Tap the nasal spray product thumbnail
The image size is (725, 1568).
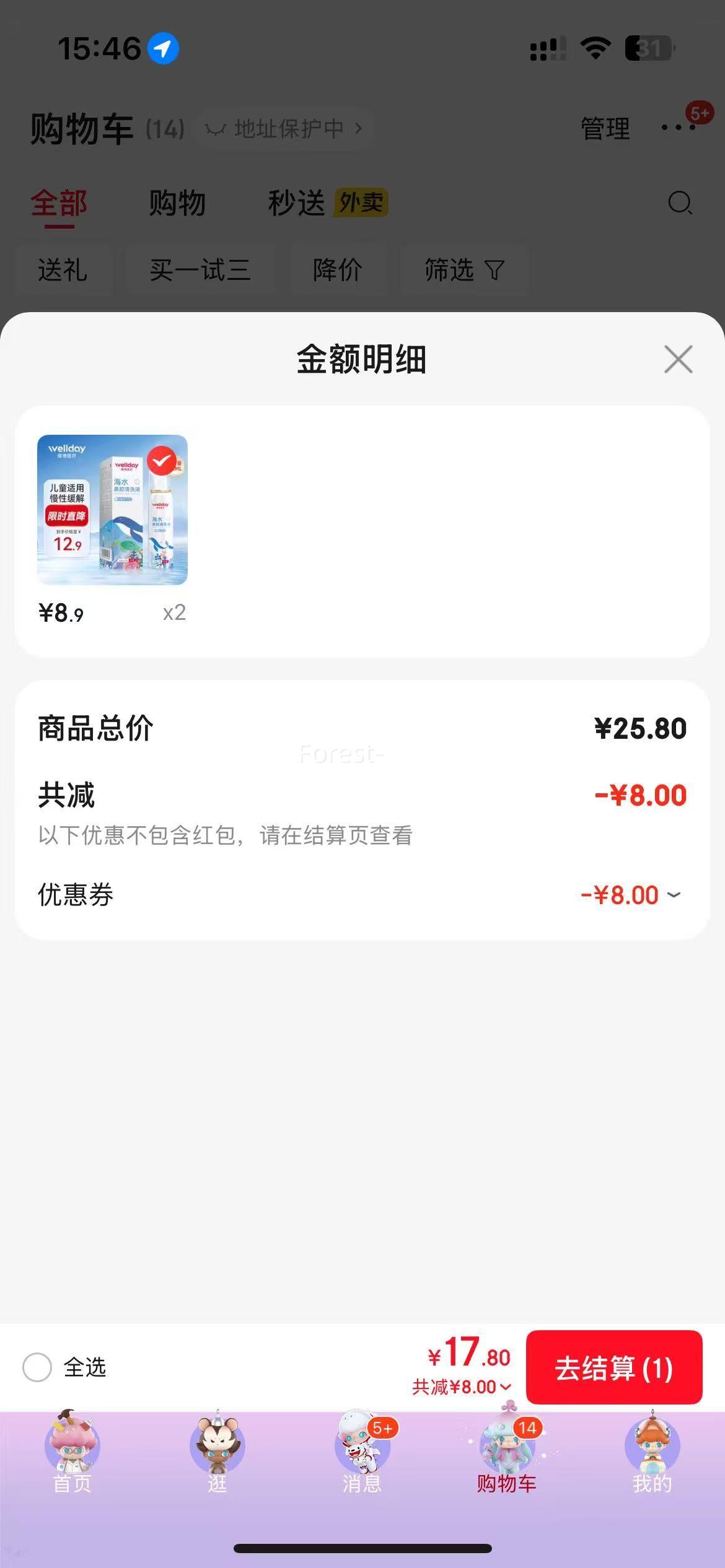click(x=112, y=510)
